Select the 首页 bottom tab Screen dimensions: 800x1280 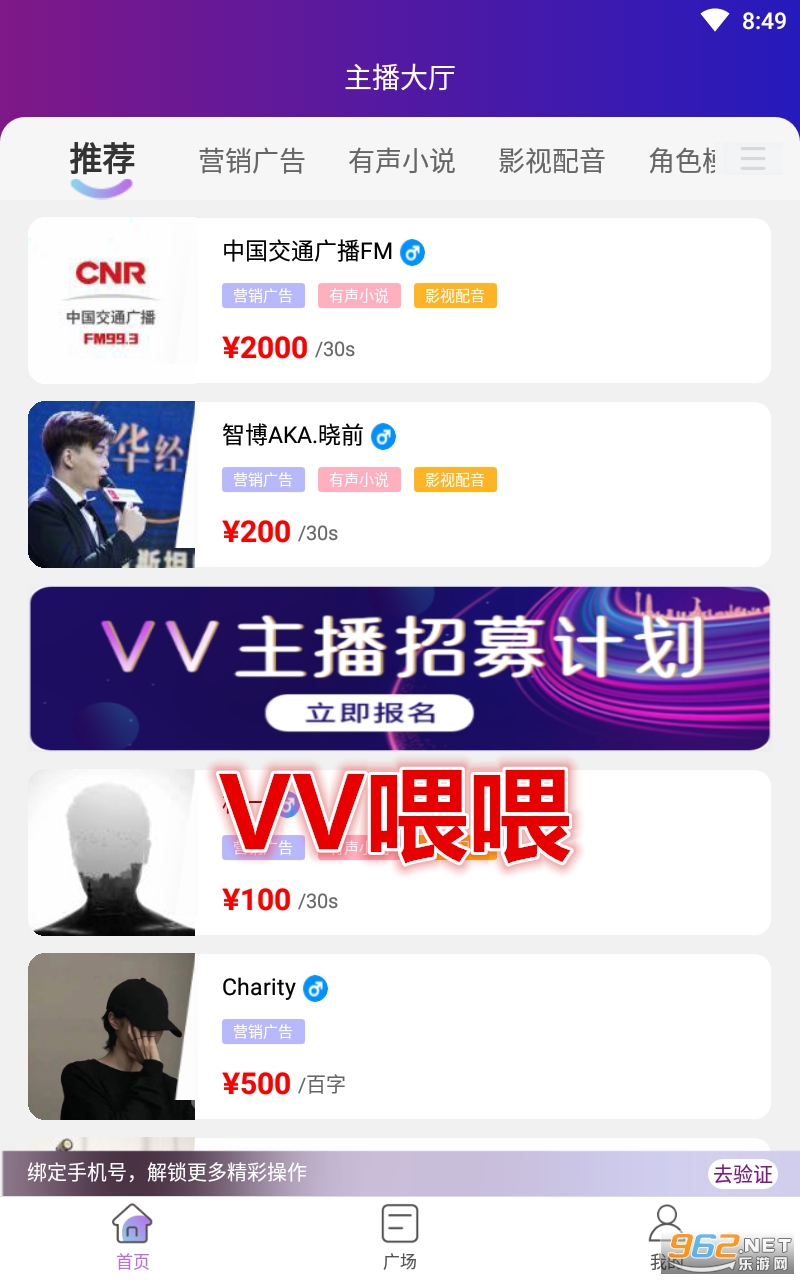[133, 1237]
